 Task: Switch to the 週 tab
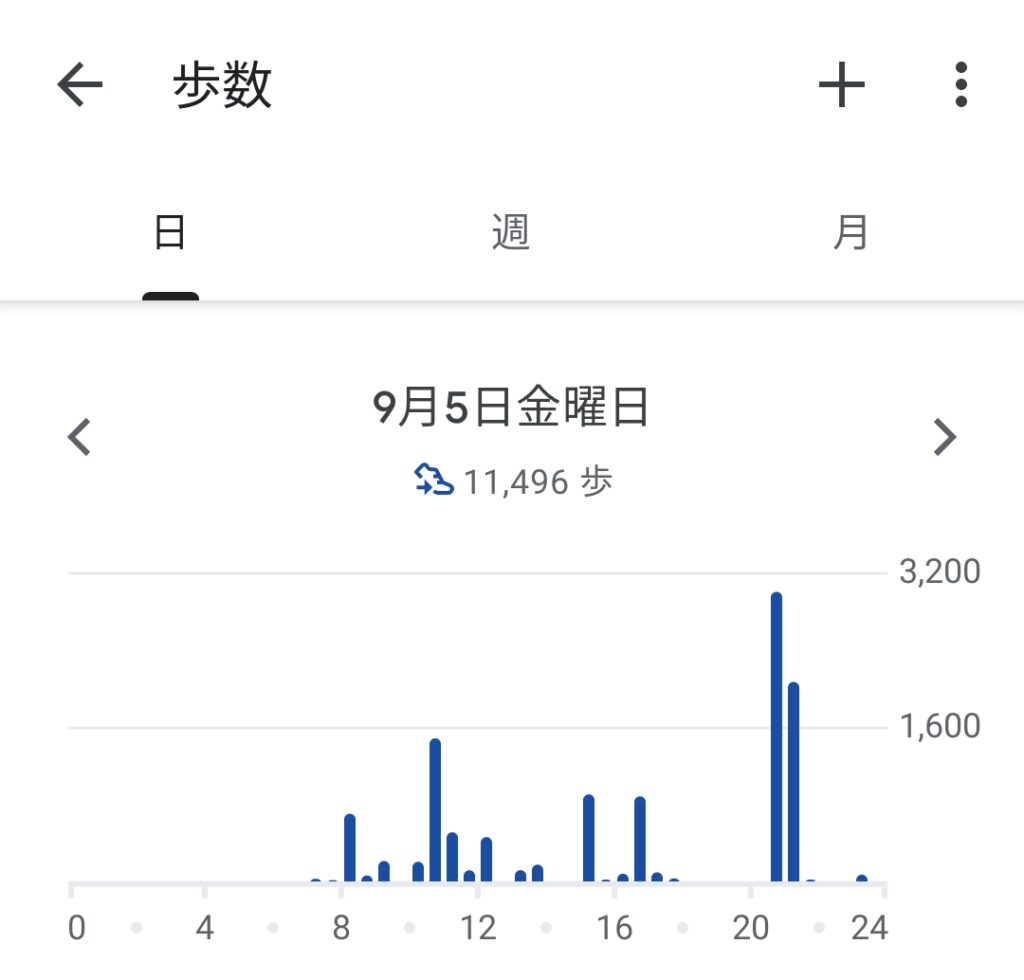(x=510, y=234)
